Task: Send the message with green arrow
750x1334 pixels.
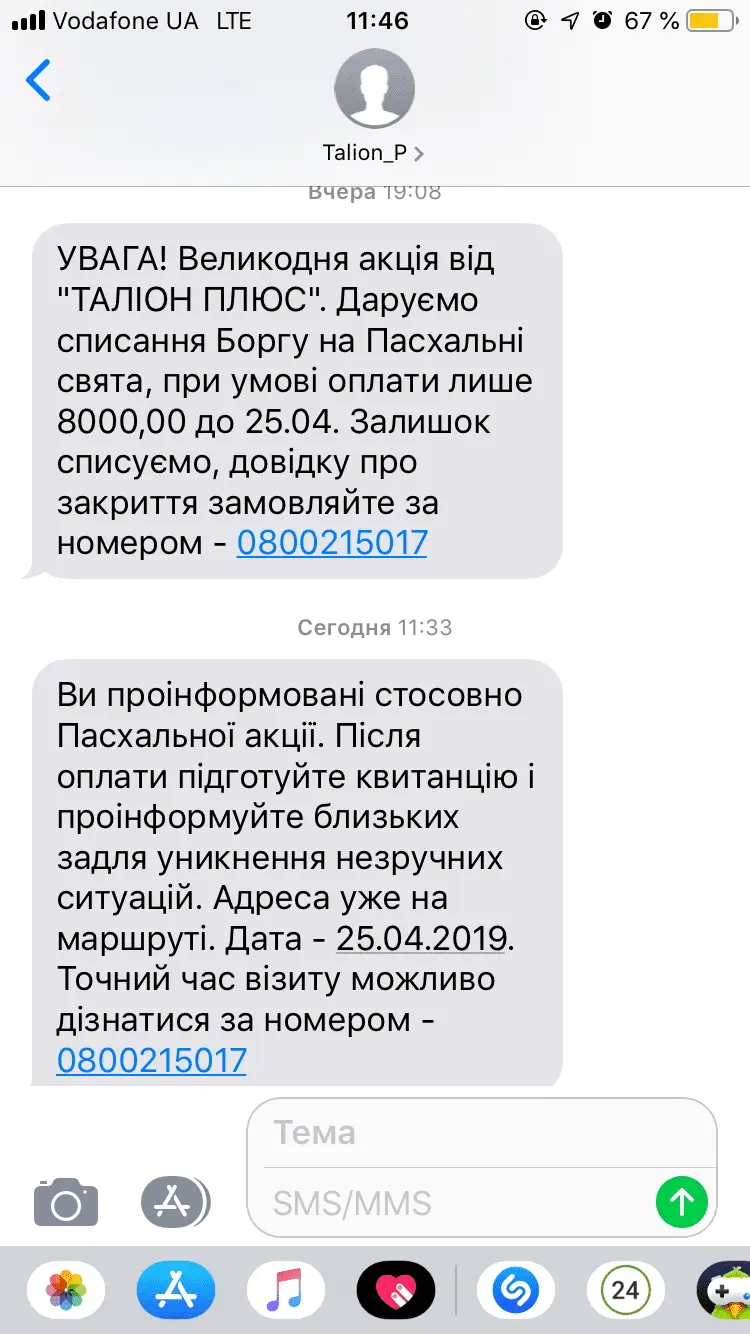Action: tap(682, 1201)
